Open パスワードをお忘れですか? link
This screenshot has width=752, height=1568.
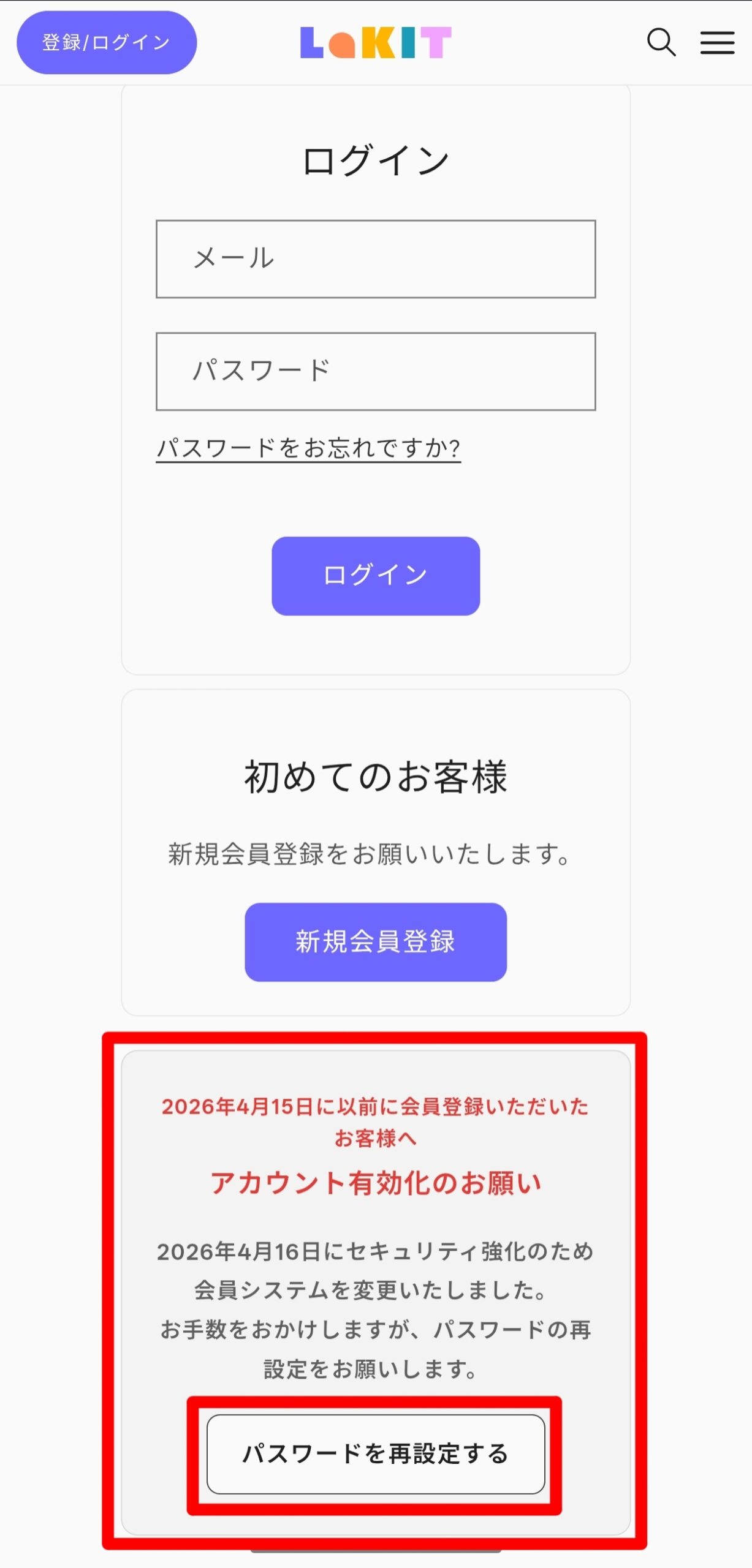308,448
